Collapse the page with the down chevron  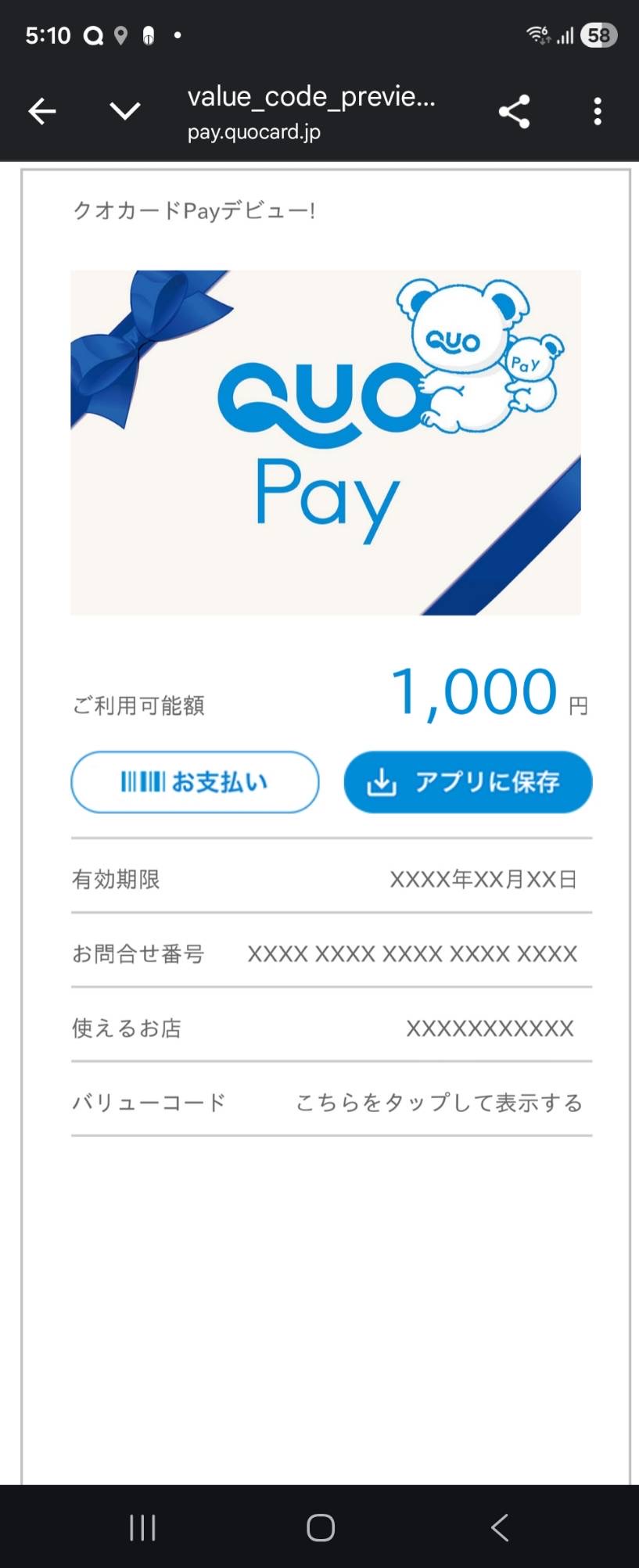tap(124, 110)
